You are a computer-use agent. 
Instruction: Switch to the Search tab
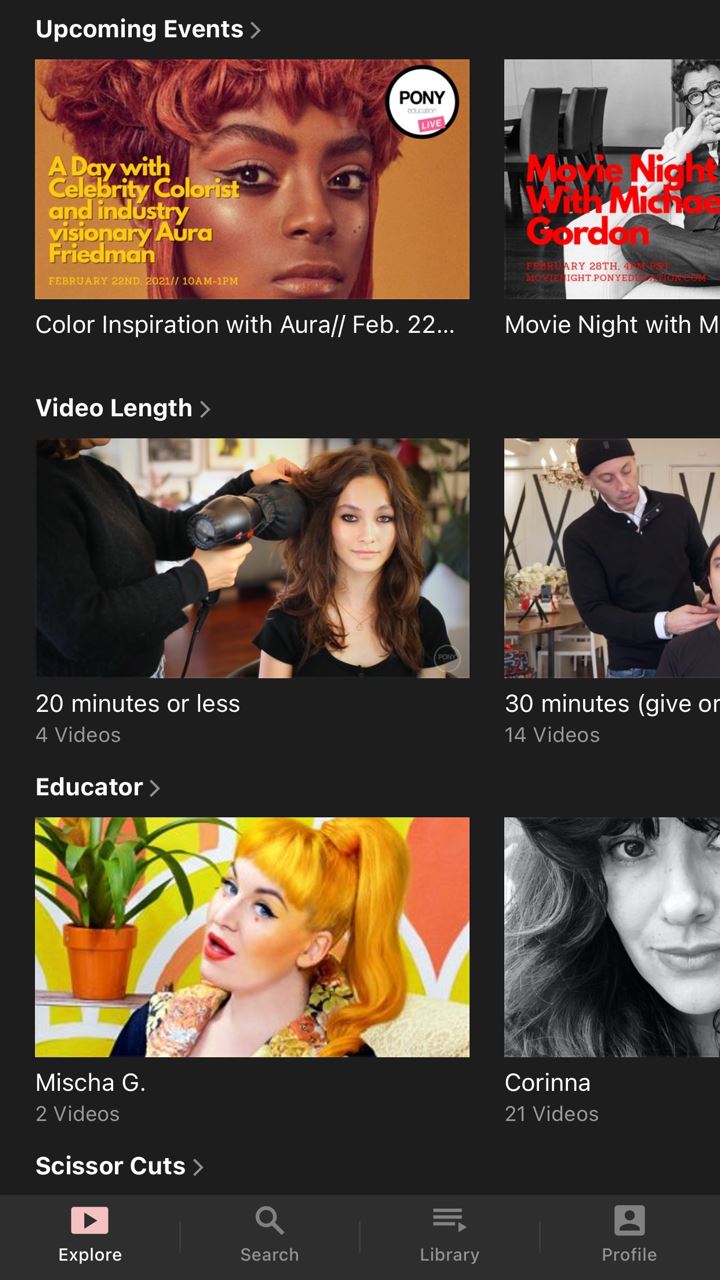(x=269, y=1236)
